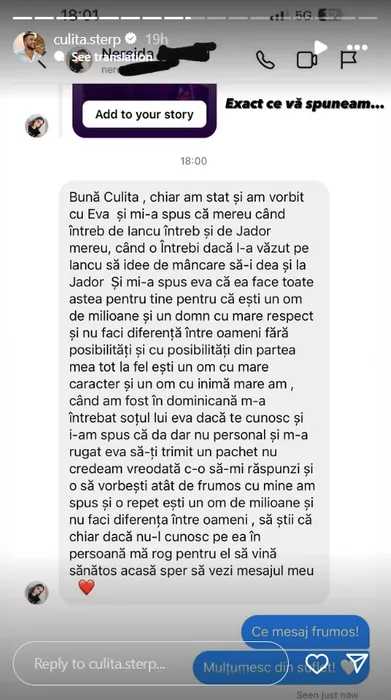The width and height of the screenshot is (391, 700).
Task: Tap culita.sterp's profile picture
Action: coord(29,47)
